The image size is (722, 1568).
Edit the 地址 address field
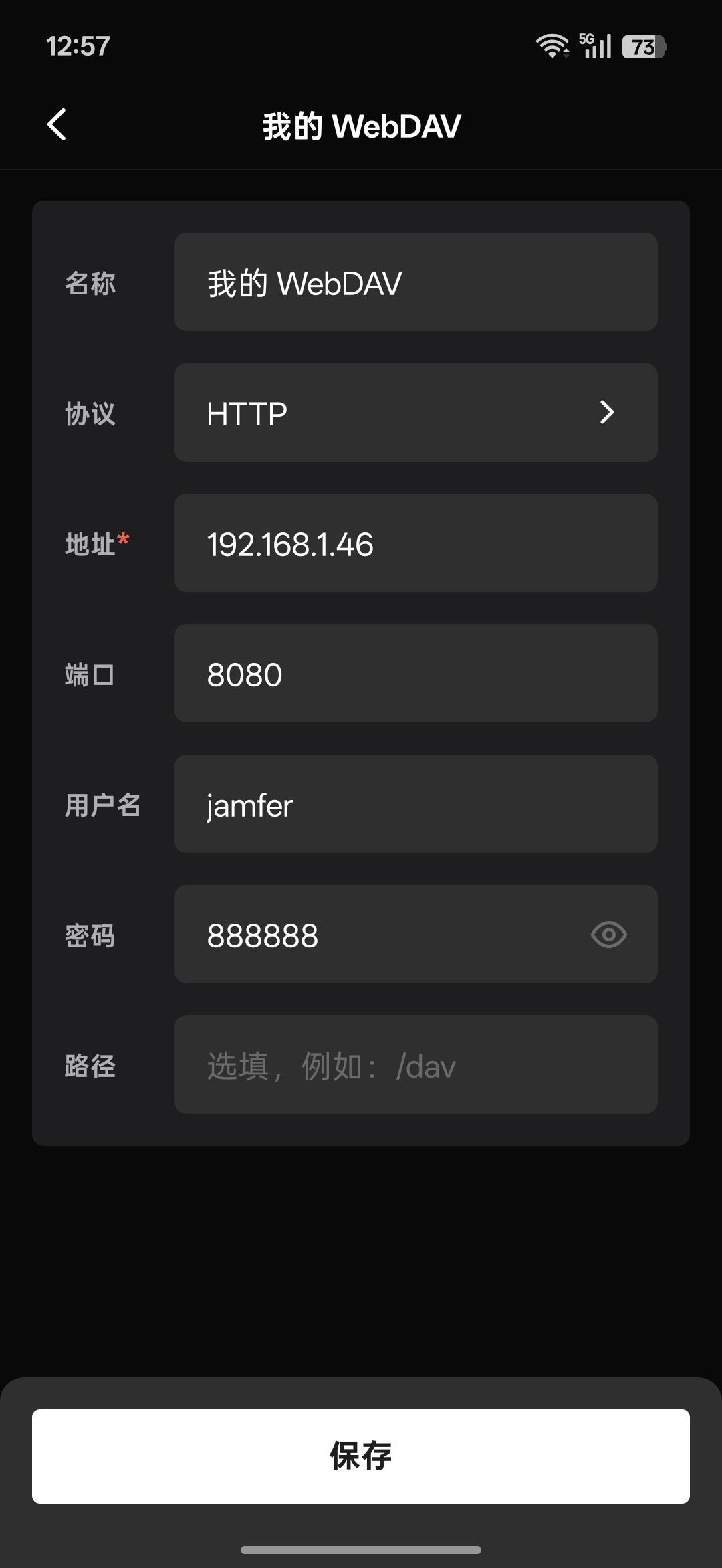[415, 543]
